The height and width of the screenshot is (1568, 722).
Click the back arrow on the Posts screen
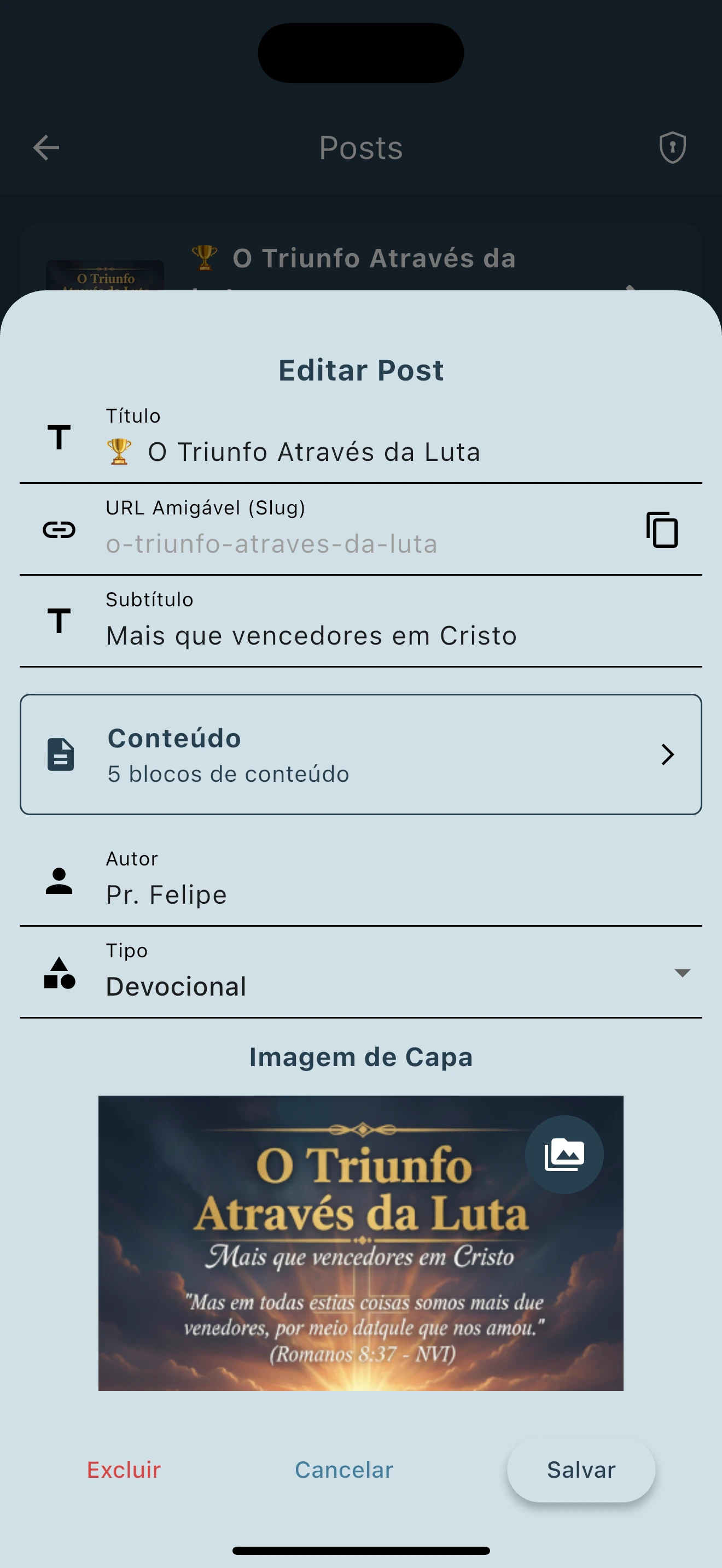click(x=46, y=147)
